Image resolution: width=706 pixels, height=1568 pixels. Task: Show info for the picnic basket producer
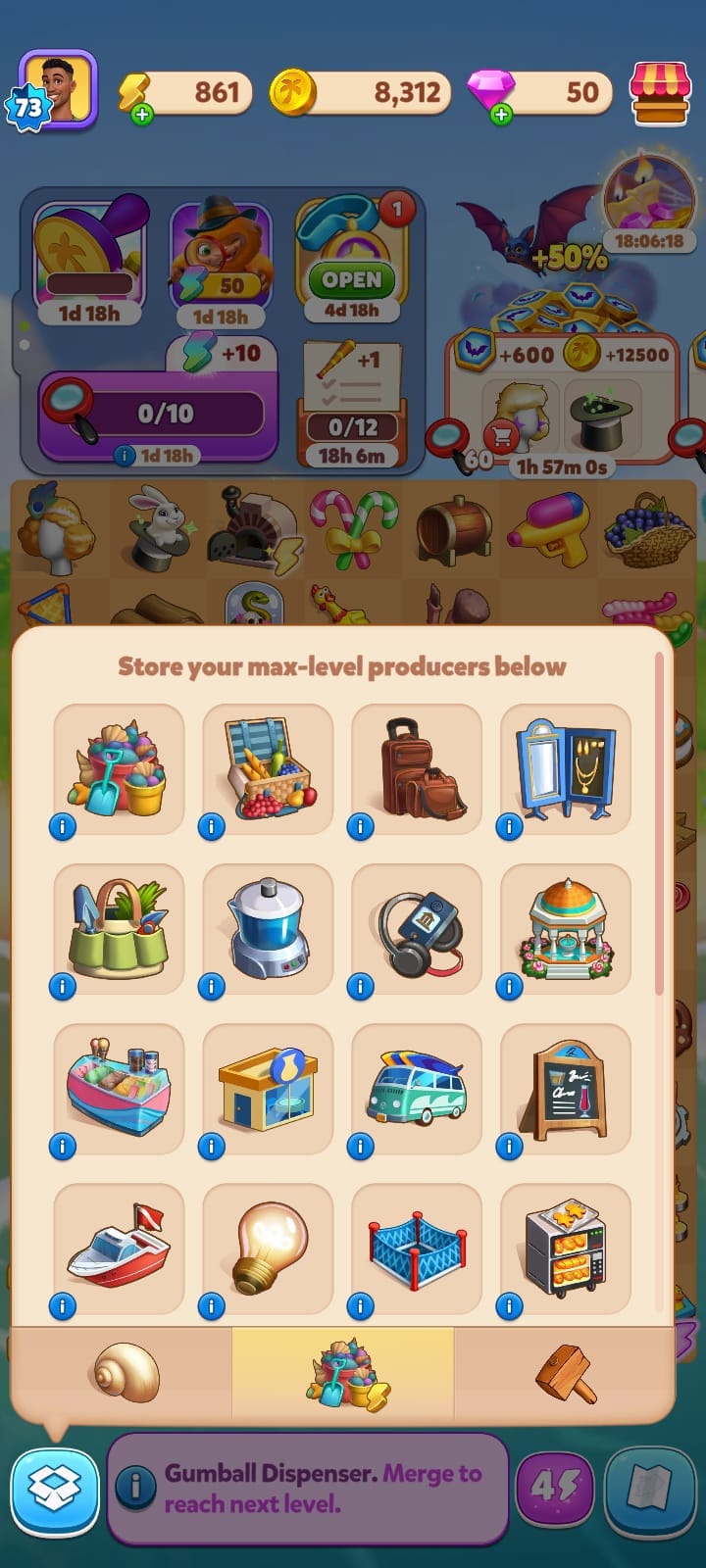[x=211, y=827]
